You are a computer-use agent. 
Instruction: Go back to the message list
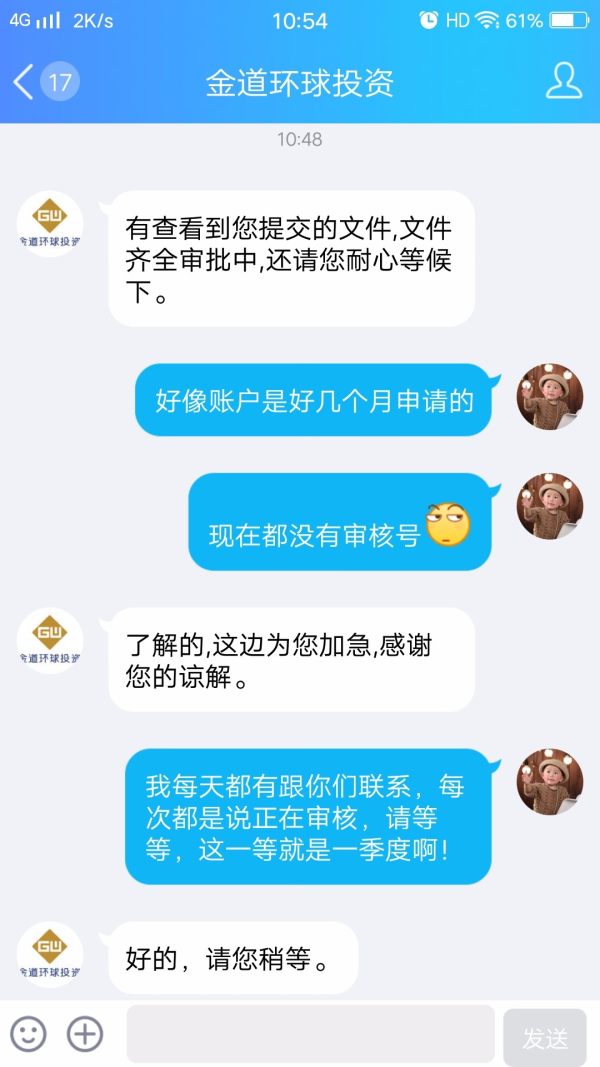(24, 82)
